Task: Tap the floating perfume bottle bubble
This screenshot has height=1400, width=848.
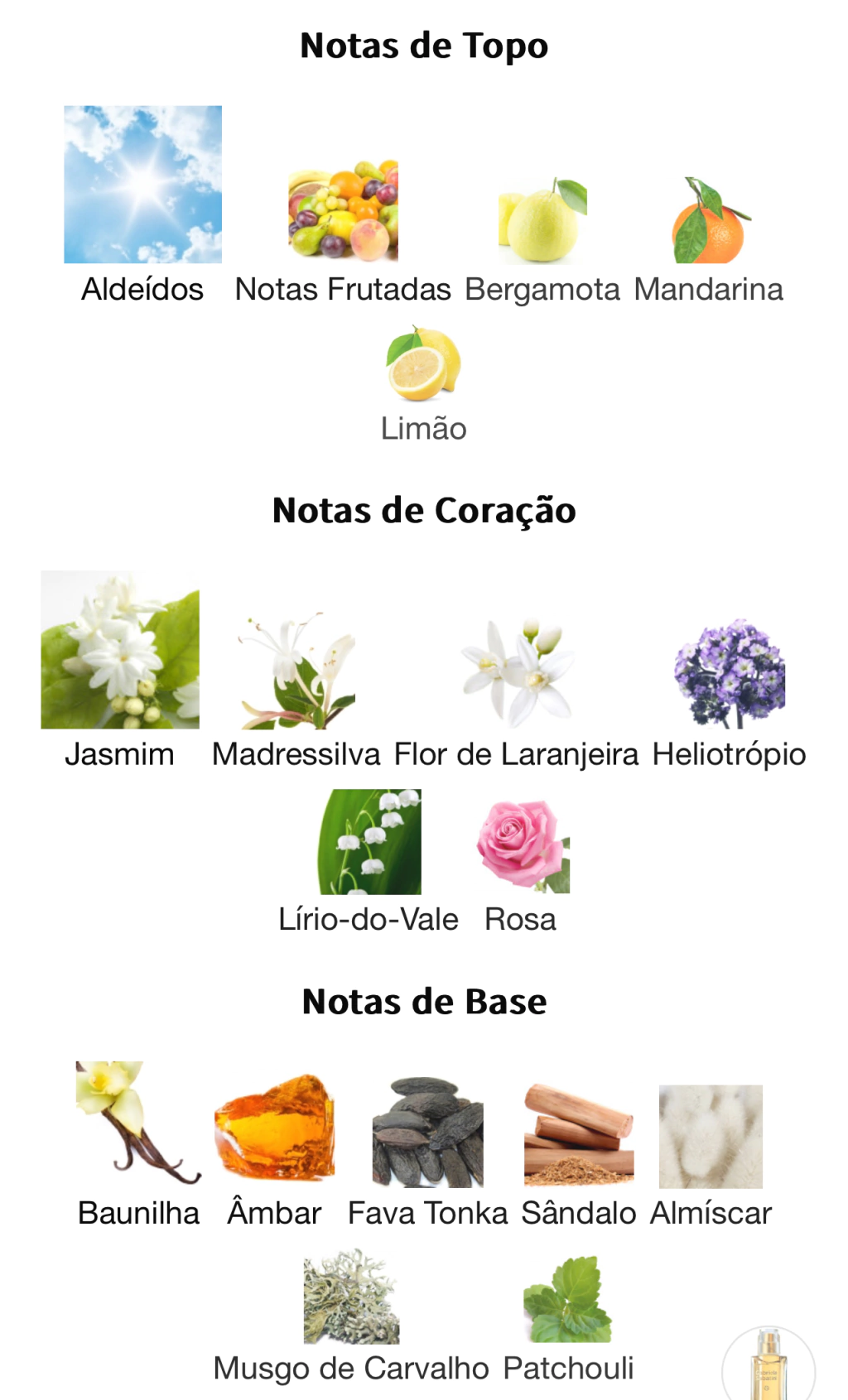Action: pos(768,1364)
